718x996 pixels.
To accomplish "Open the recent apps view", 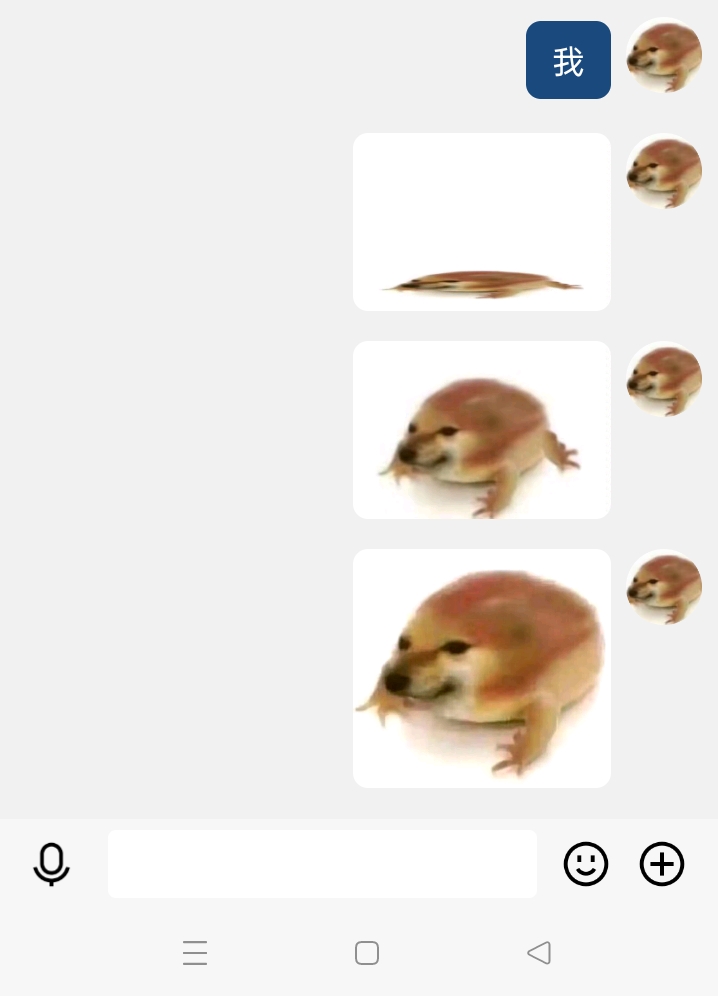I will click(x=195, y=953).
